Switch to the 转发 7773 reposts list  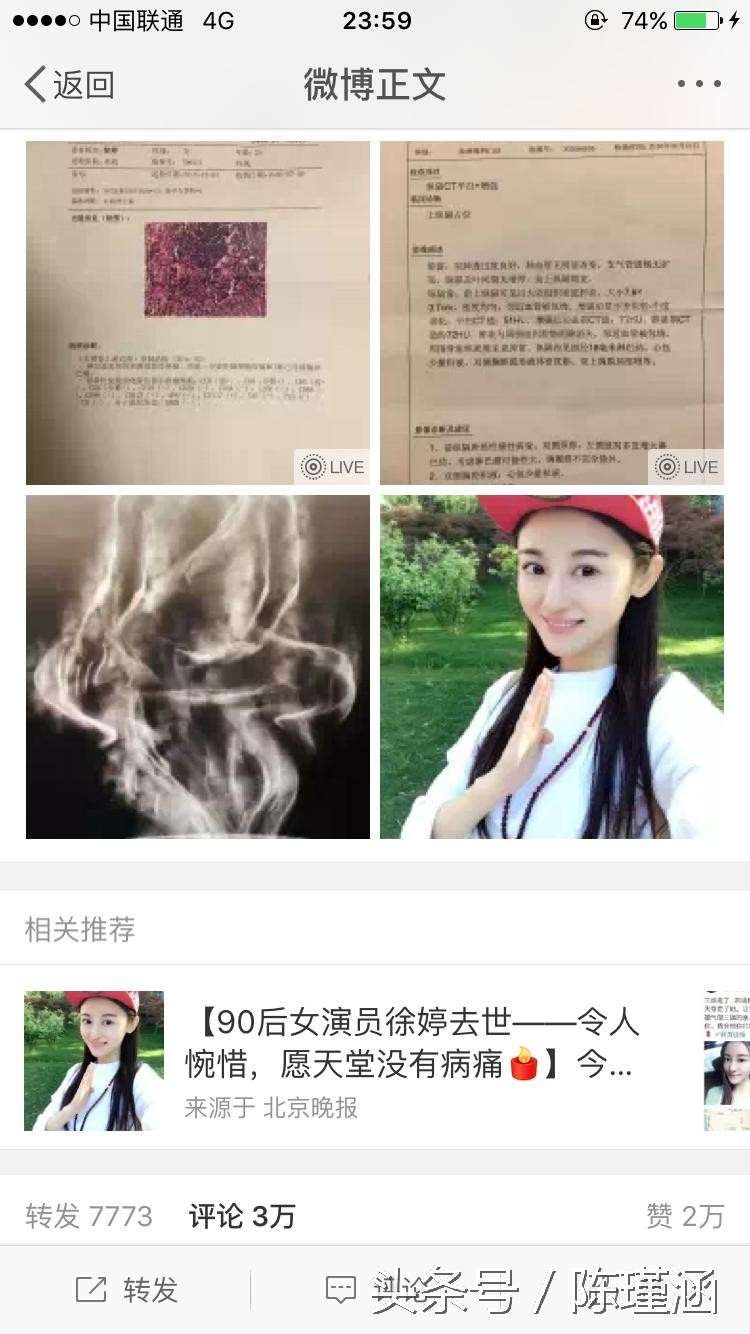pyautogui.click(x=89, y=1216)
